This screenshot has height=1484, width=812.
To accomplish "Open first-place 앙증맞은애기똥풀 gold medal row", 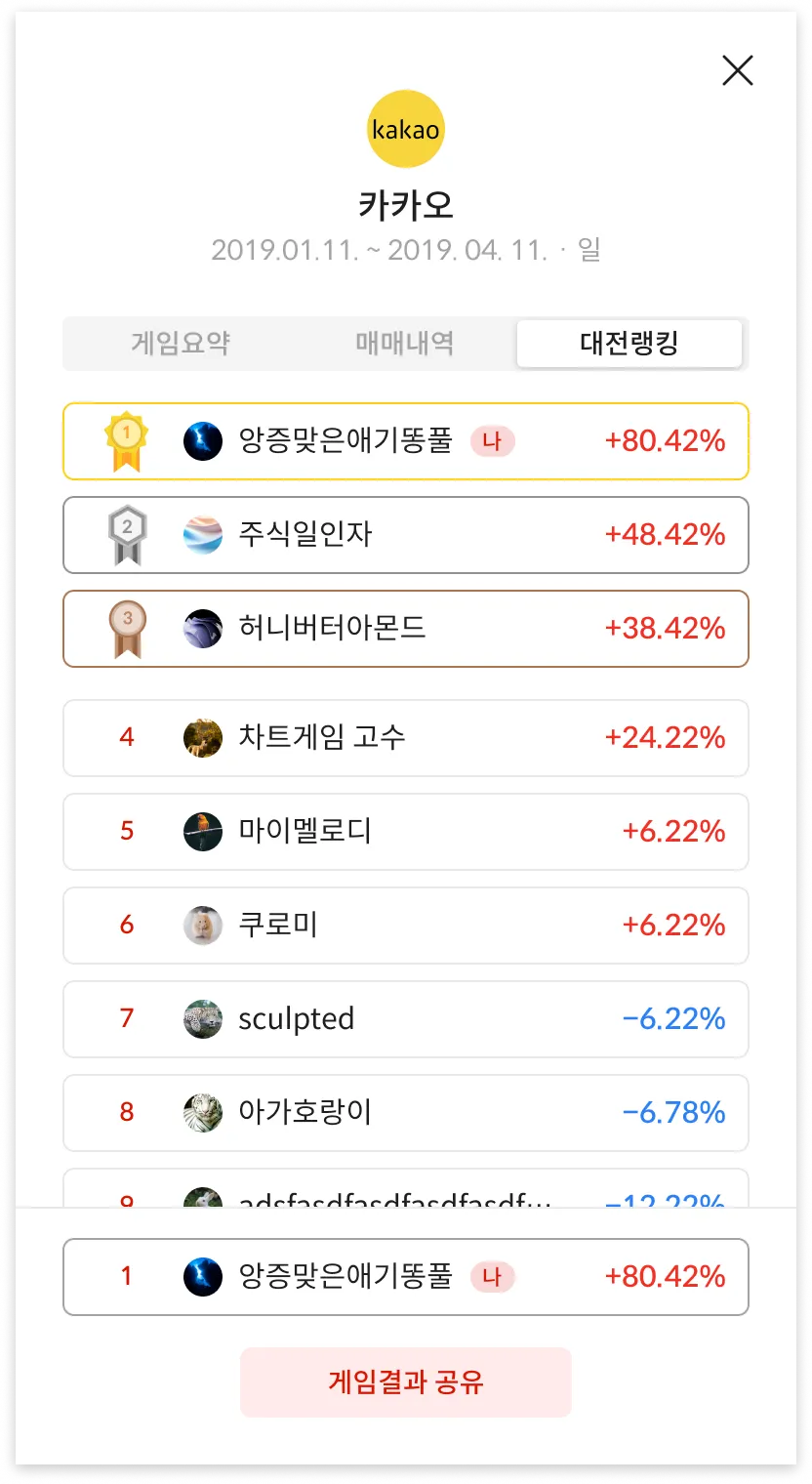I will [405, 441].
